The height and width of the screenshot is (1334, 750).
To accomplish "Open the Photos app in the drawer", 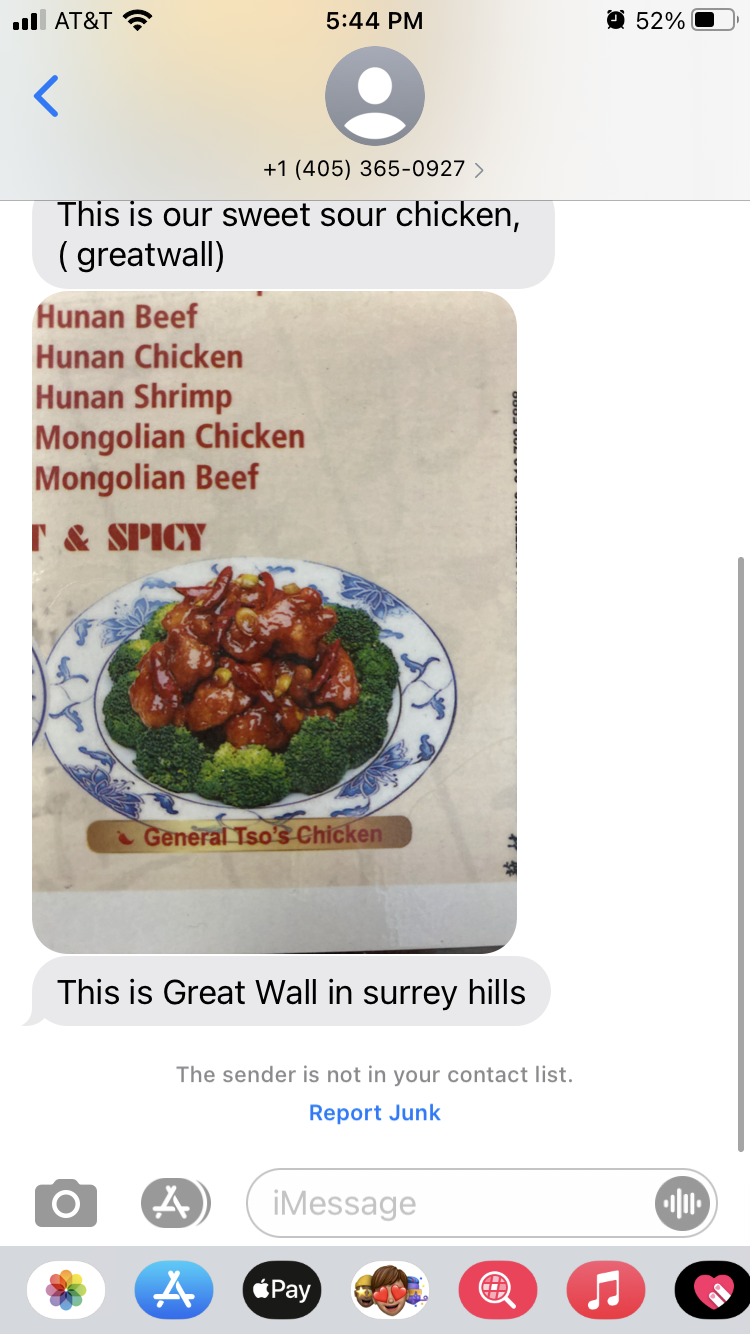I will coord(66,1290).
